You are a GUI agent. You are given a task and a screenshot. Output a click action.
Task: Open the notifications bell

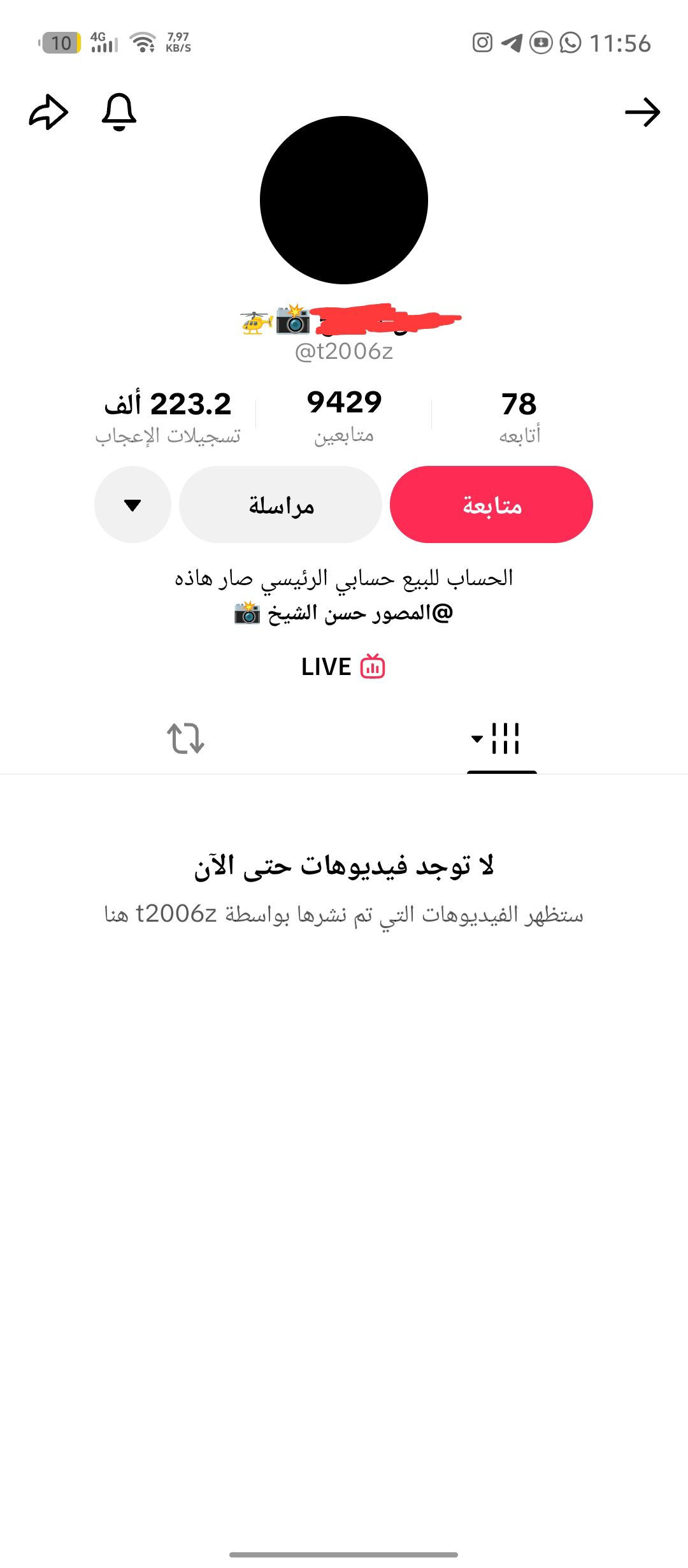point(119,112)
